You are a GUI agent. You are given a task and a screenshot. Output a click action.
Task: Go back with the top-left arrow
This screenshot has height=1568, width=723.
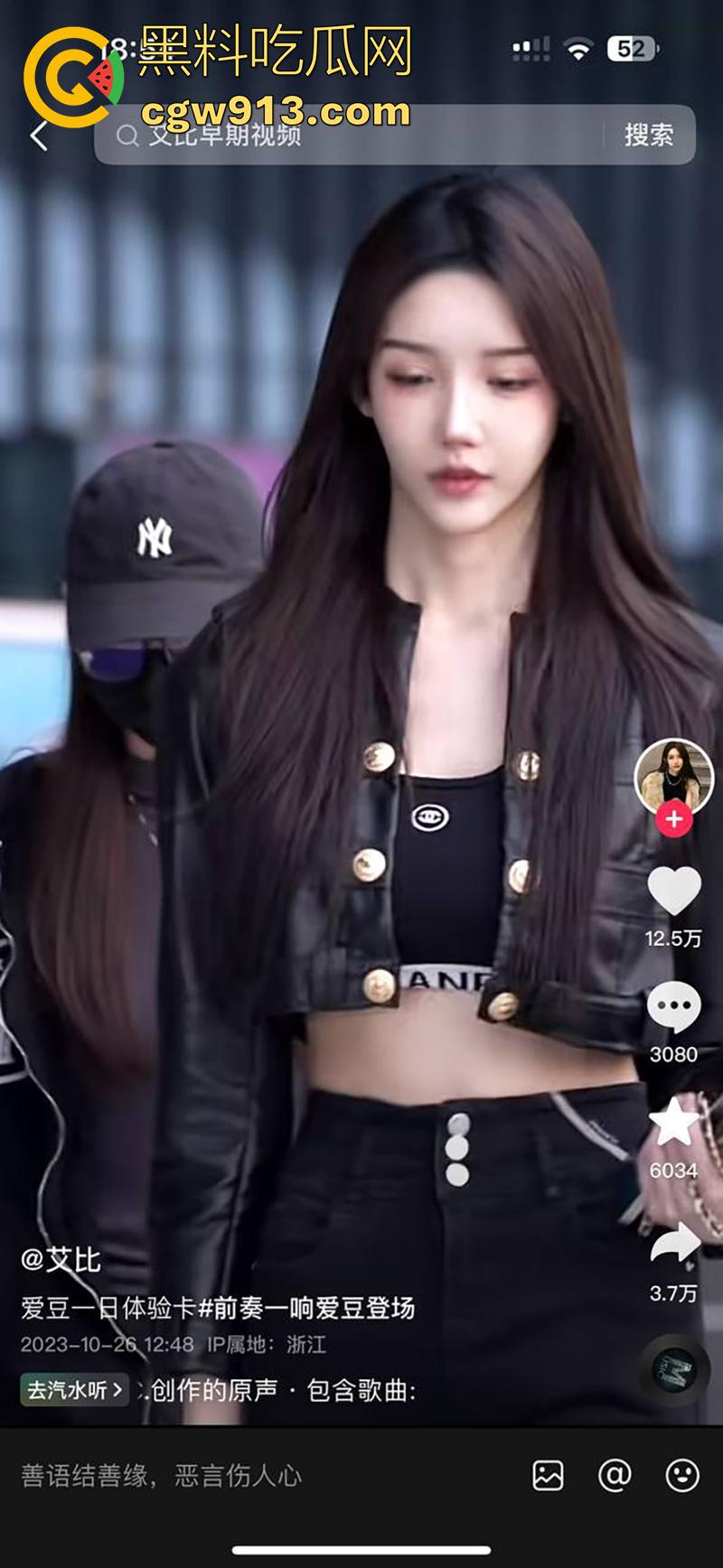point(38,135)
